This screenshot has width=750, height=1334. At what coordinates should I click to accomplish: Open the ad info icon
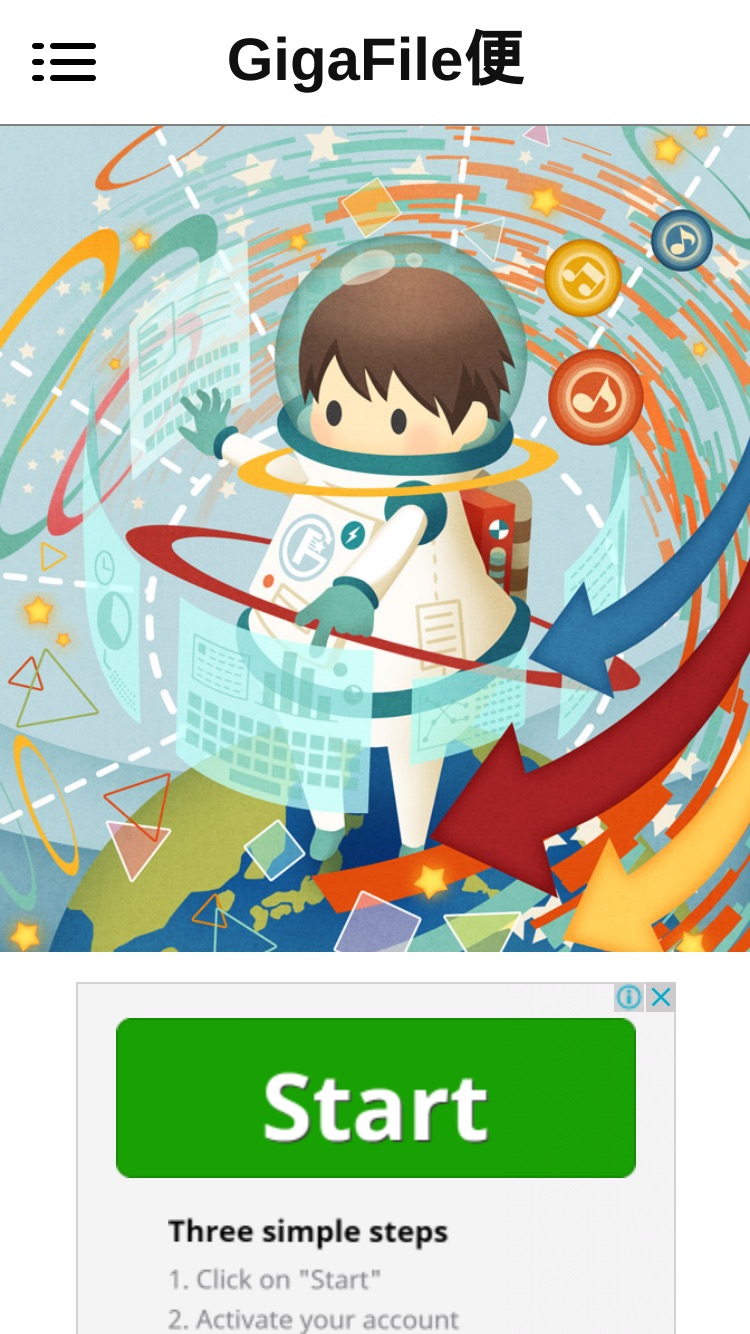(629, 997)
